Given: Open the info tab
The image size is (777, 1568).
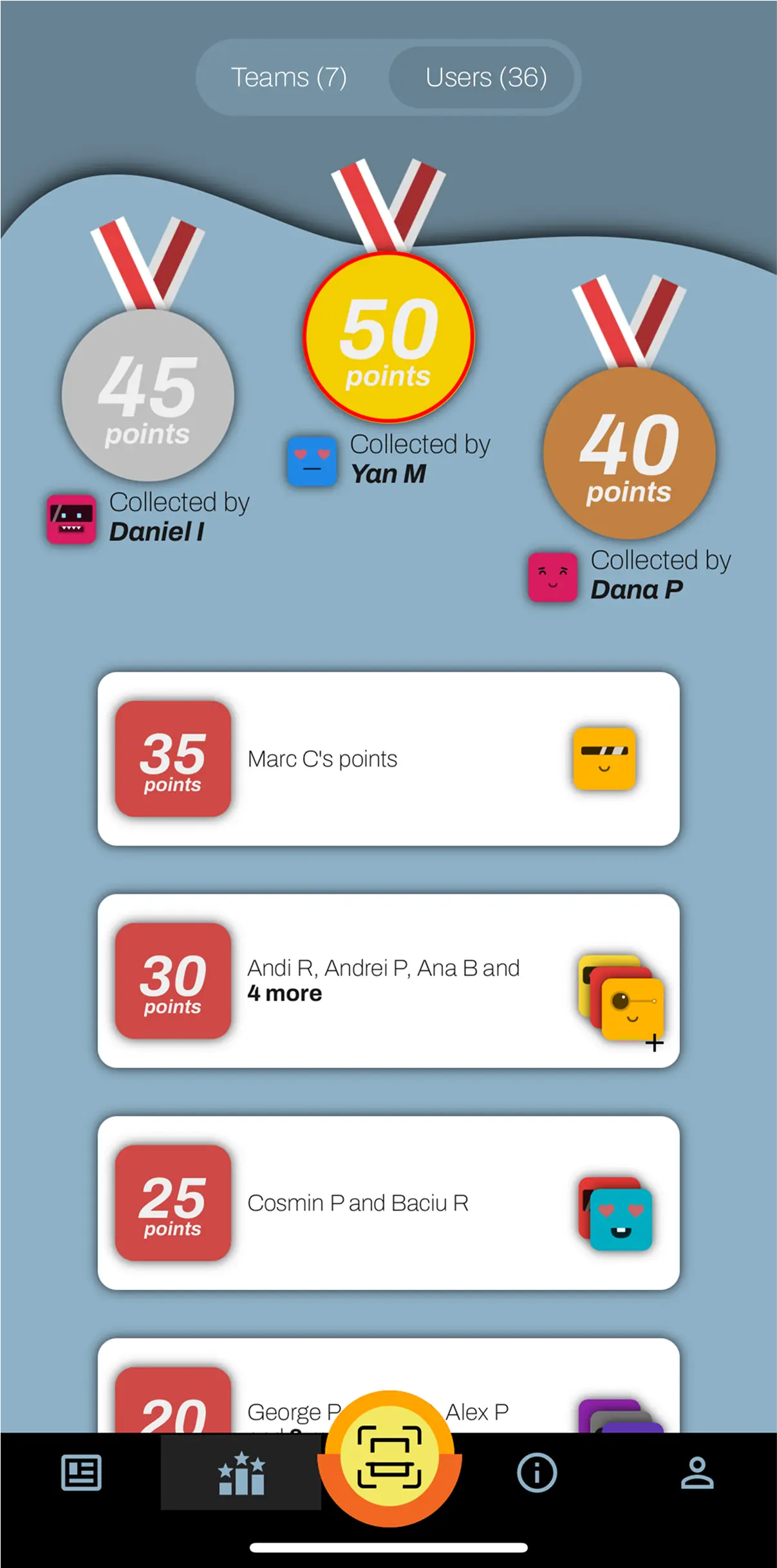Looking at the screenshot, I should tap(536, 1472).
